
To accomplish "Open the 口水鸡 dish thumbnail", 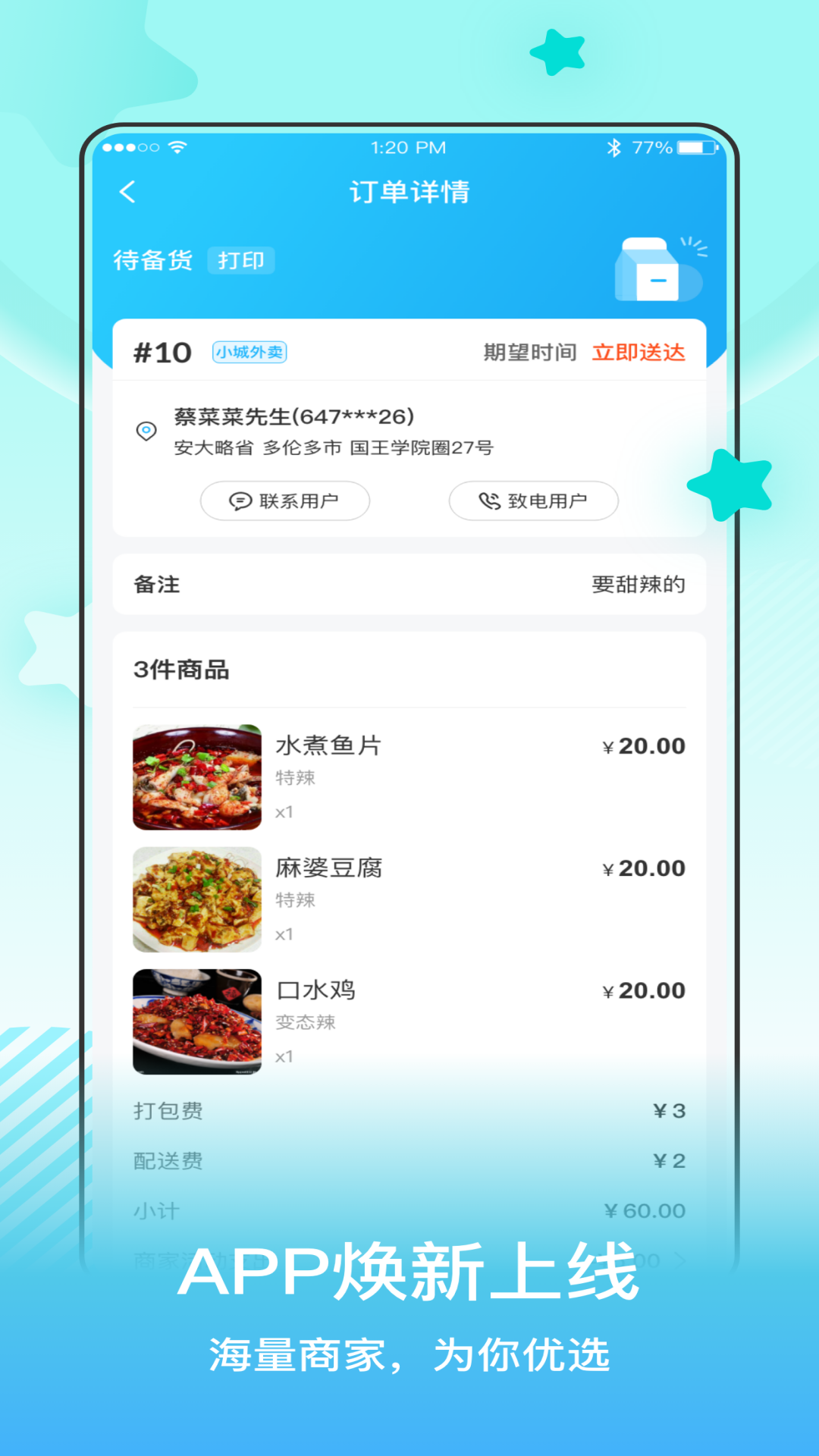I will [197, 1021].
